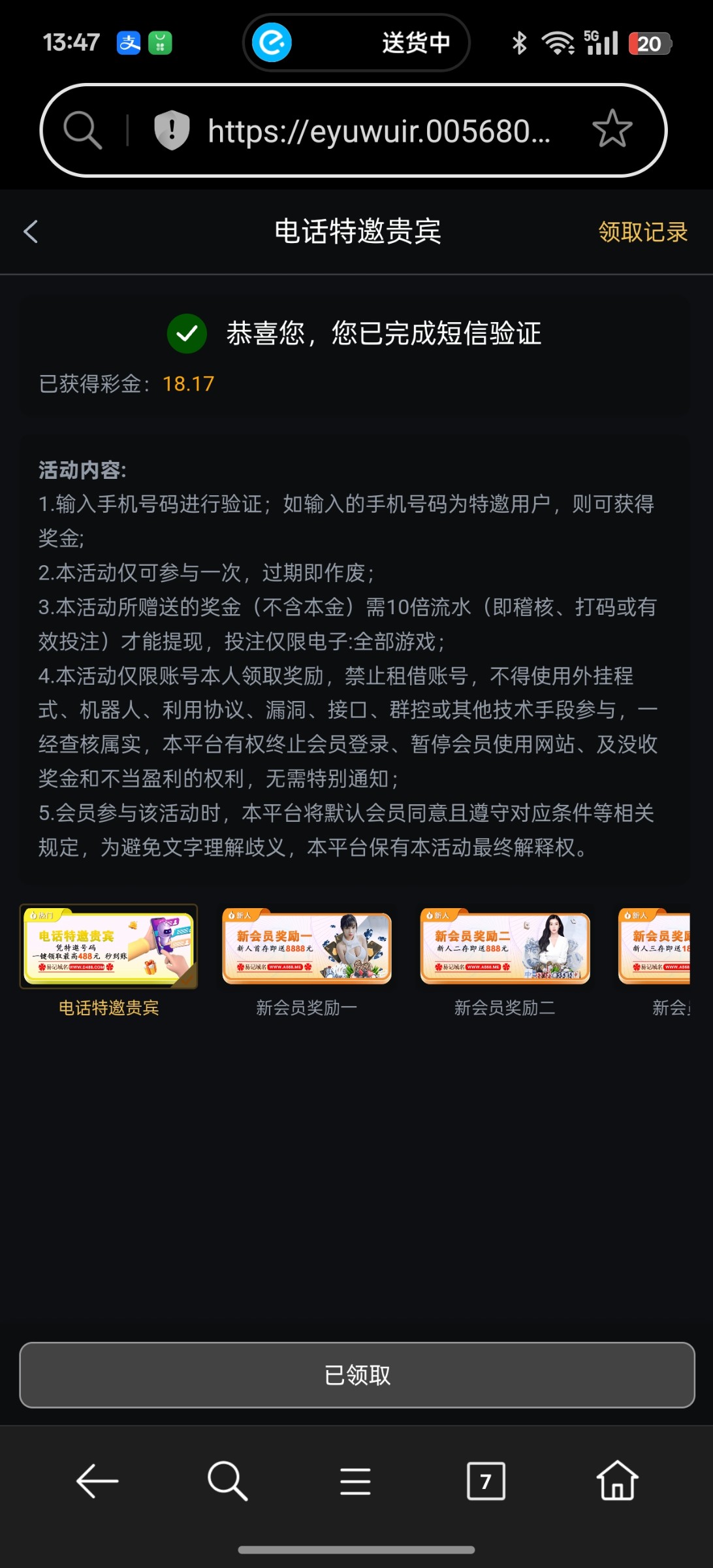Viewport: 713px width, 1568px height.
Task: Open the browser menu
Action: coord(356,1480)
